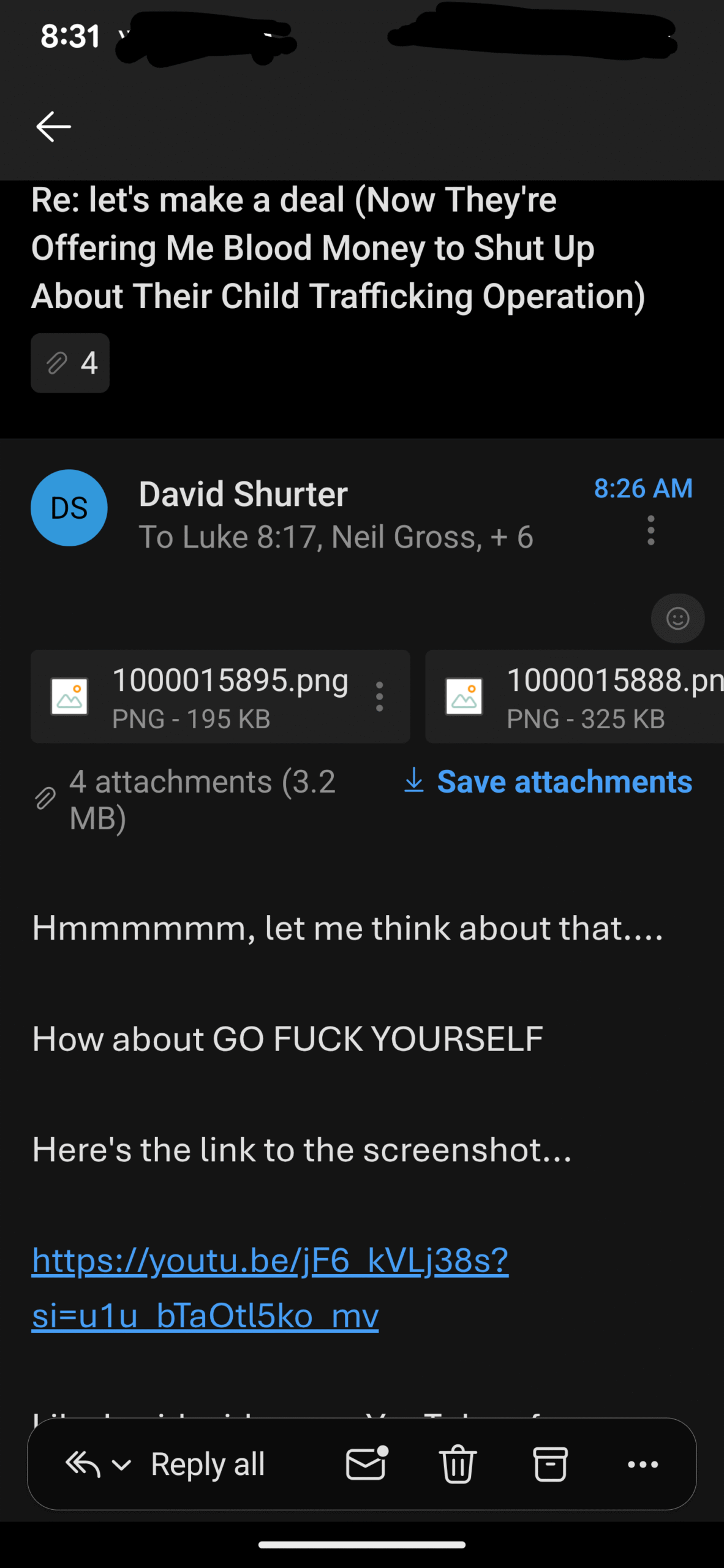Mark the email as unread
This screenshot has height=1568, width=724.
366,1464
